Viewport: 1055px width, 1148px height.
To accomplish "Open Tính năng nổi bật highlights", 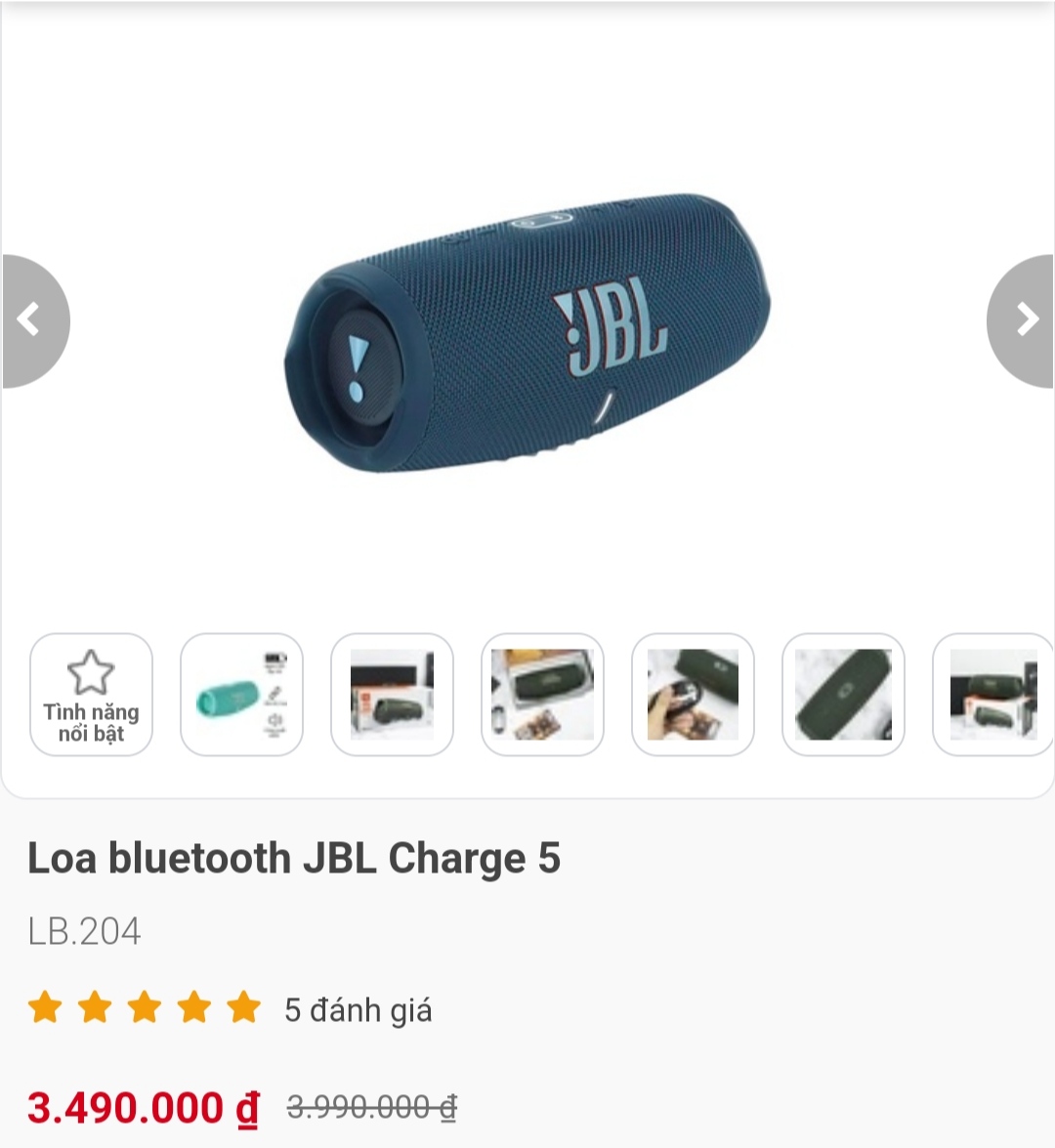I will pyautogui.click(x=91, y=695).
